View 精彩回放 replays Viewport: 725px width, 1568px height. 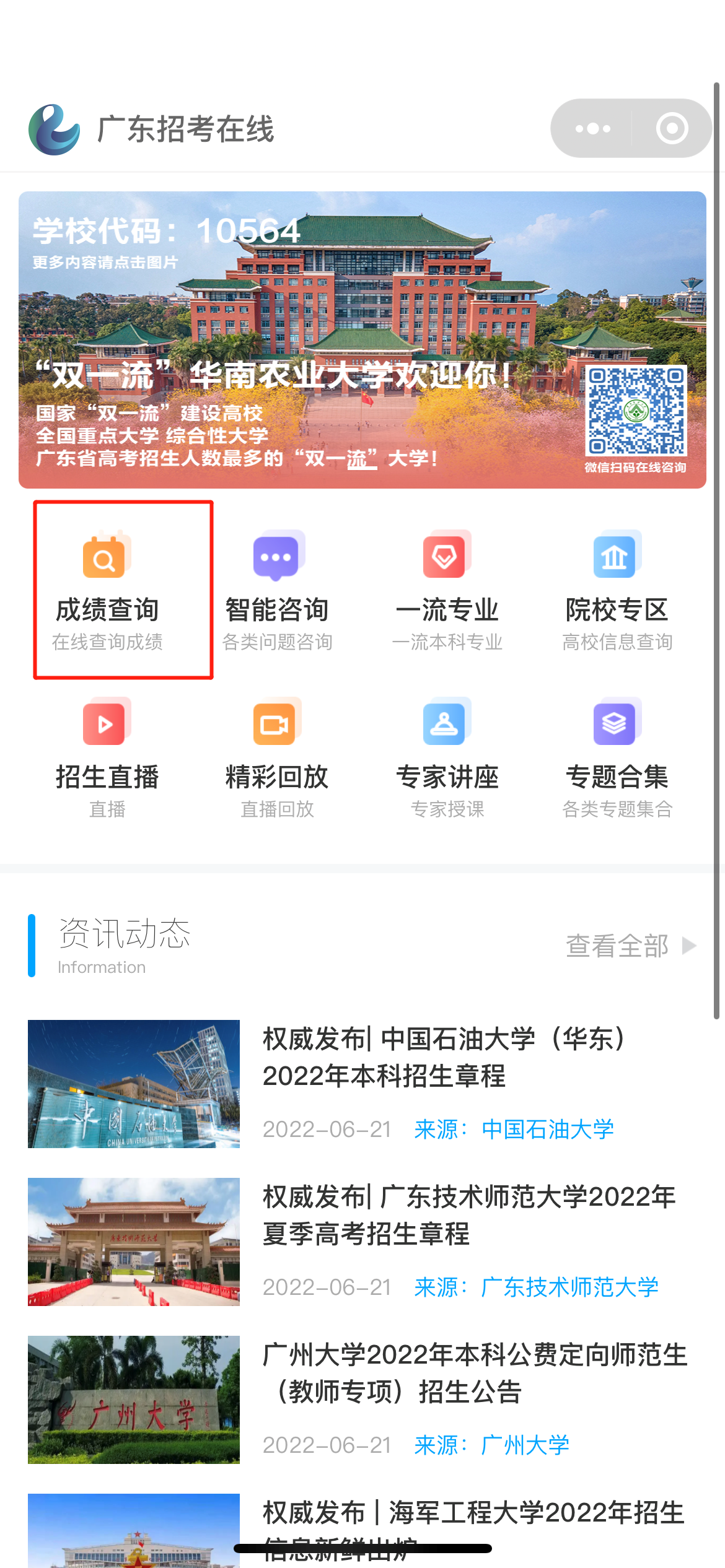(x=277, y=757)
